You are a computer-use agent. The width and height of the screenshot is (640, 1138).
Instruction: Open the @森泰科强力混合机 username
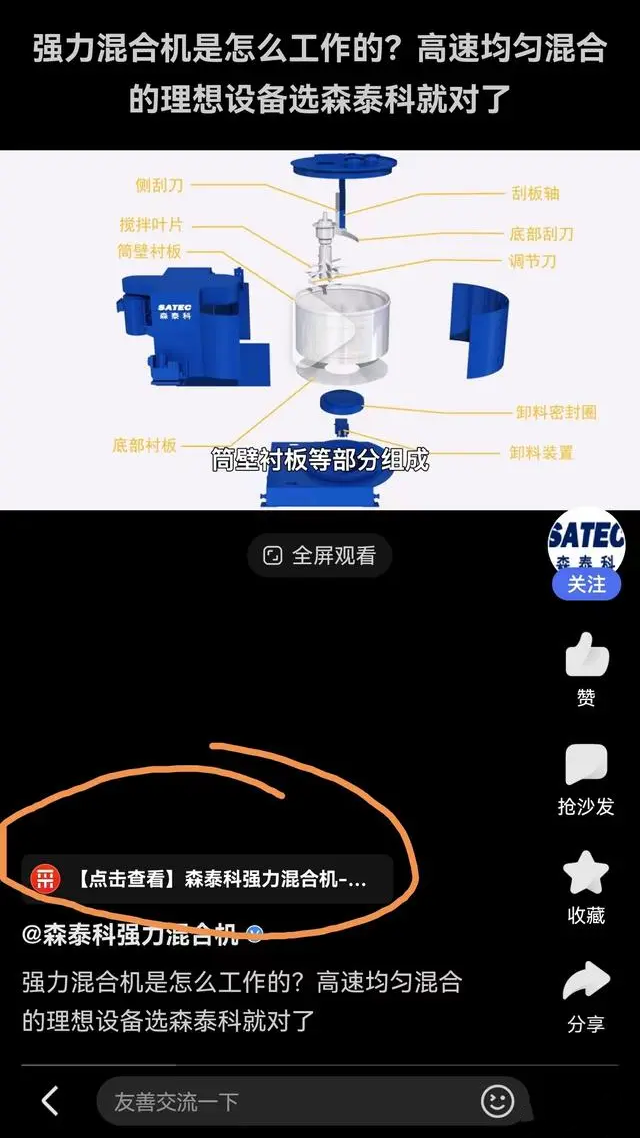coord(130,935)
